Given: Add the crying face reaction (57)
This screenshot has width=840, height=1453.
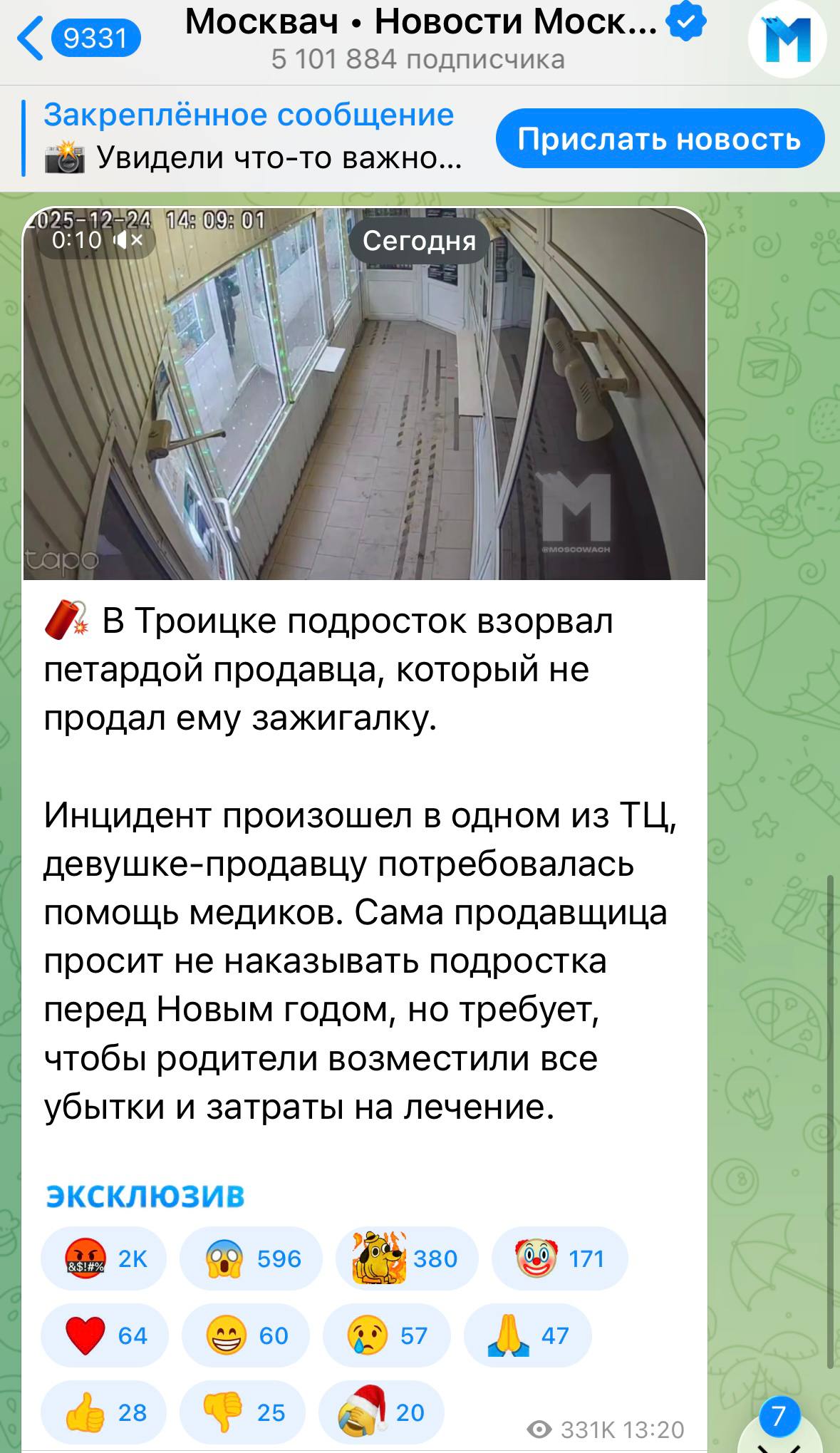Looking at the screenshot, I should (x=387, y=1335).
